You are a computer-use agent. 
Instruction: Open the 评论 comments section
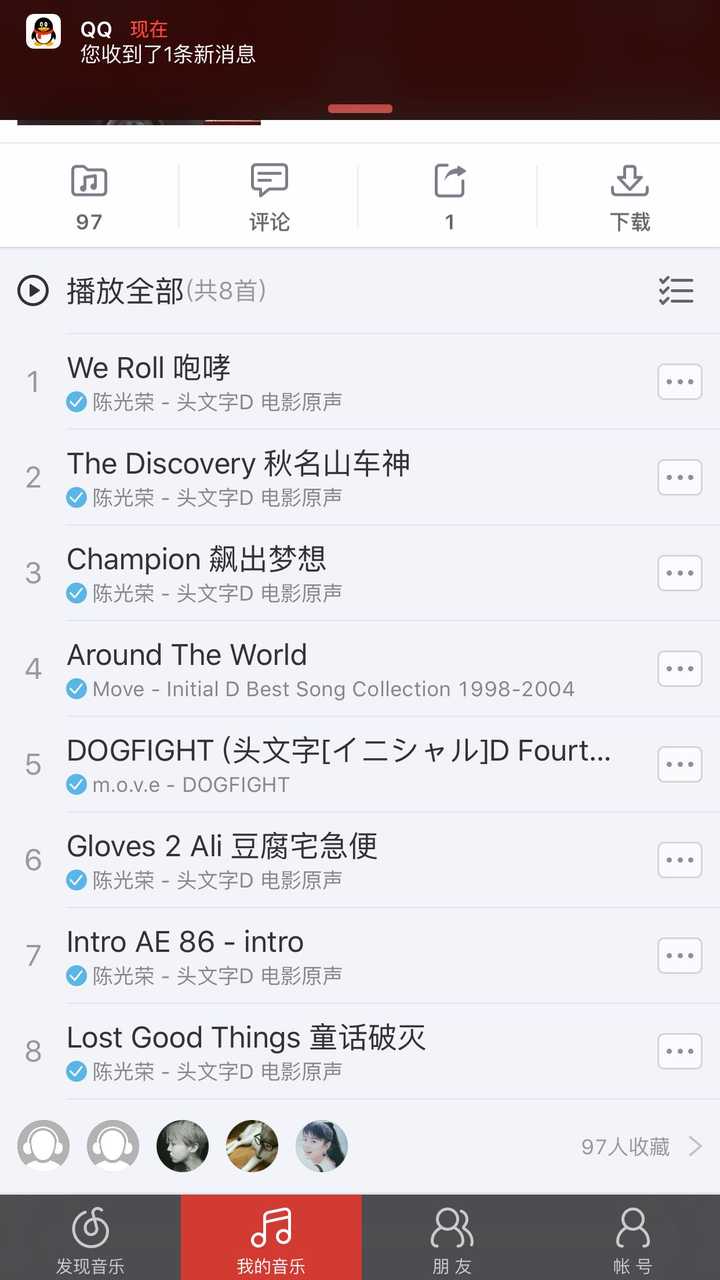coord(269,196)
